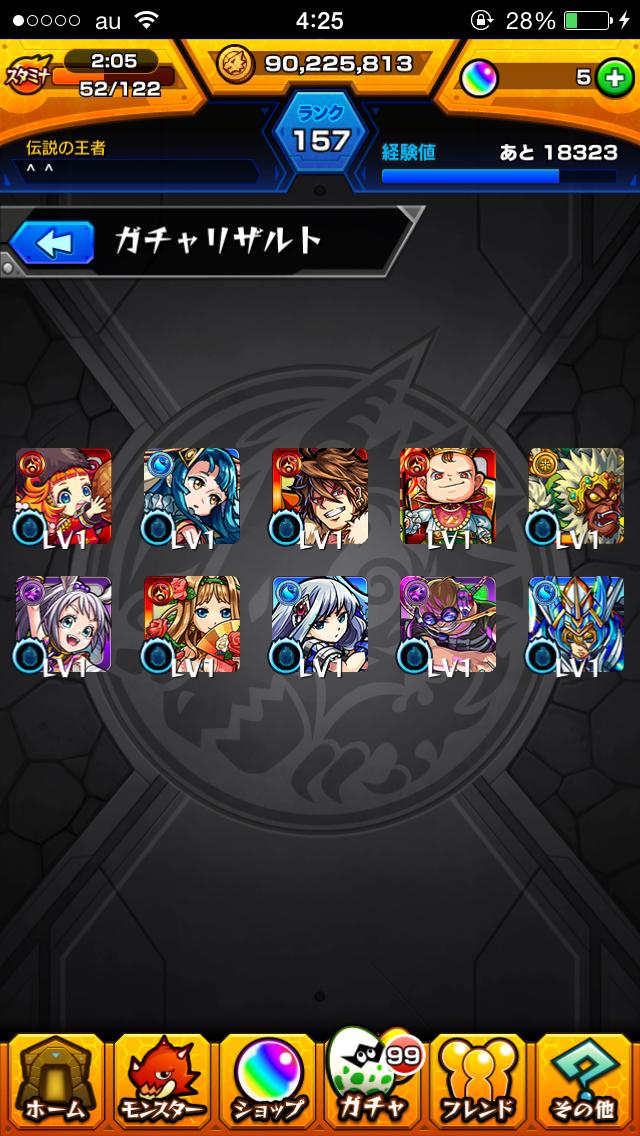Open the blue-haired water girl monster
This screenshot has height=1136, width=640.
[191, 496]
